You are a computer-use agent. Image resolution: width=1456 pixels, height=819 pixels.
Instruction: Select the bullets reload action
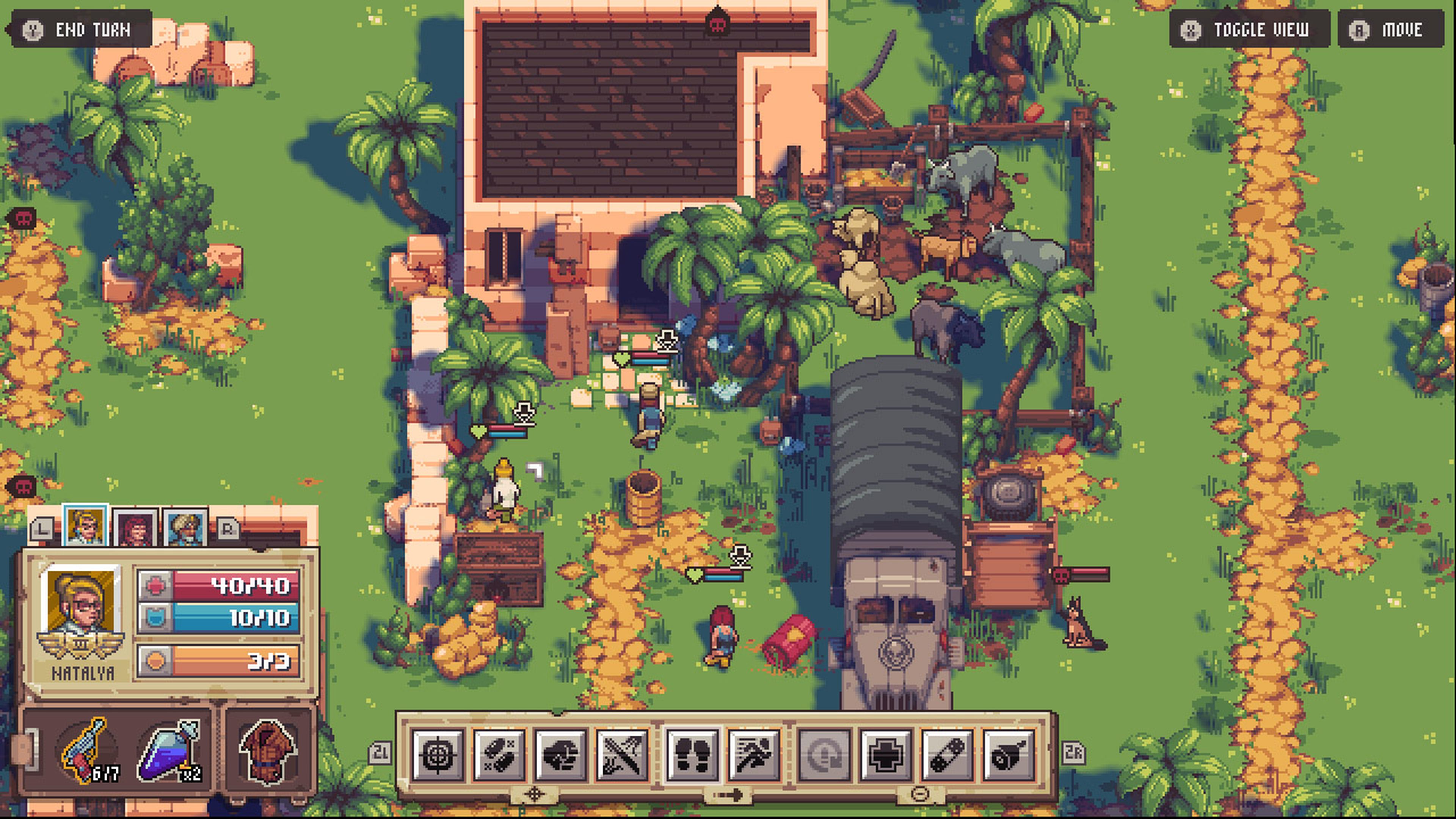[500, 755]
